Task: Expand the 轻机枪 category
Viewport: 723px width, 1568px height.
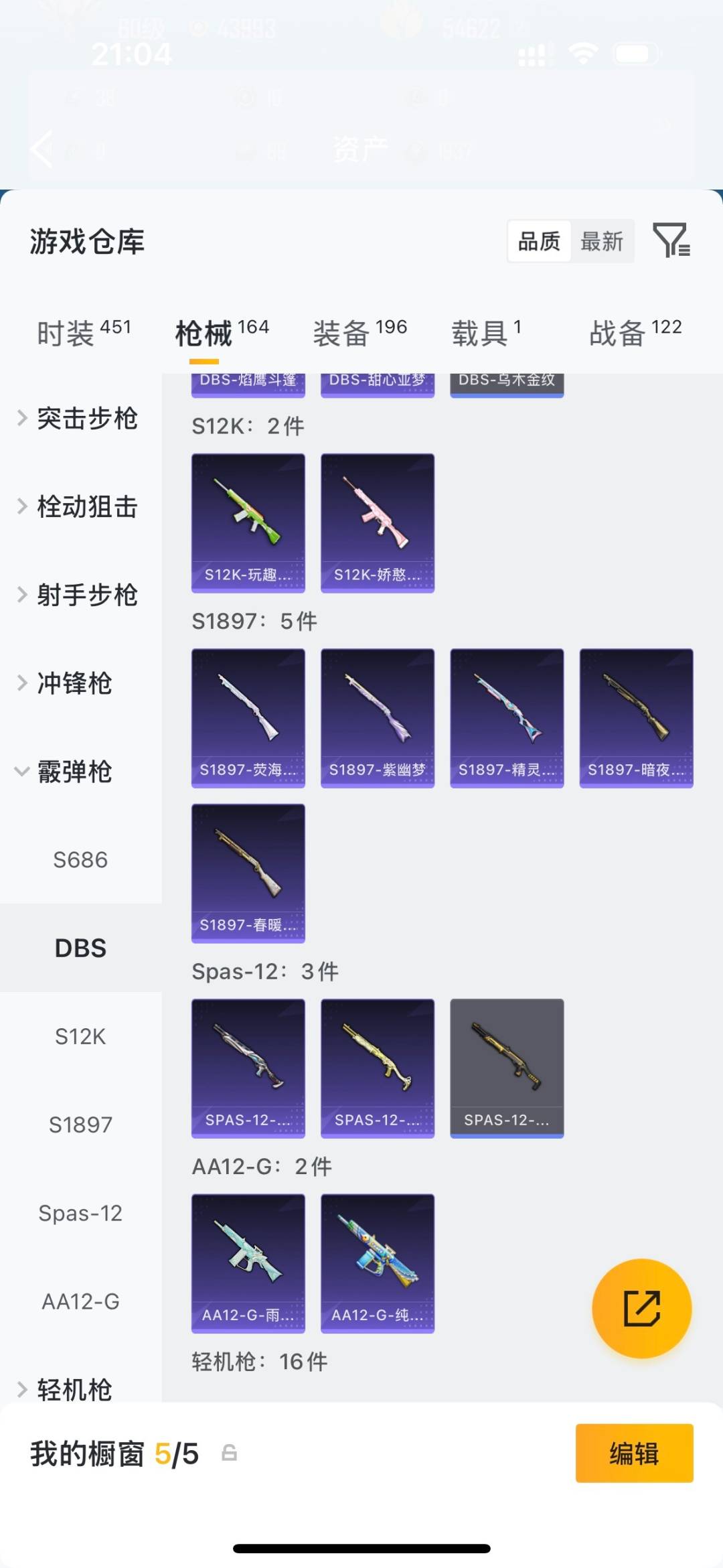Action: (74, 1390)
